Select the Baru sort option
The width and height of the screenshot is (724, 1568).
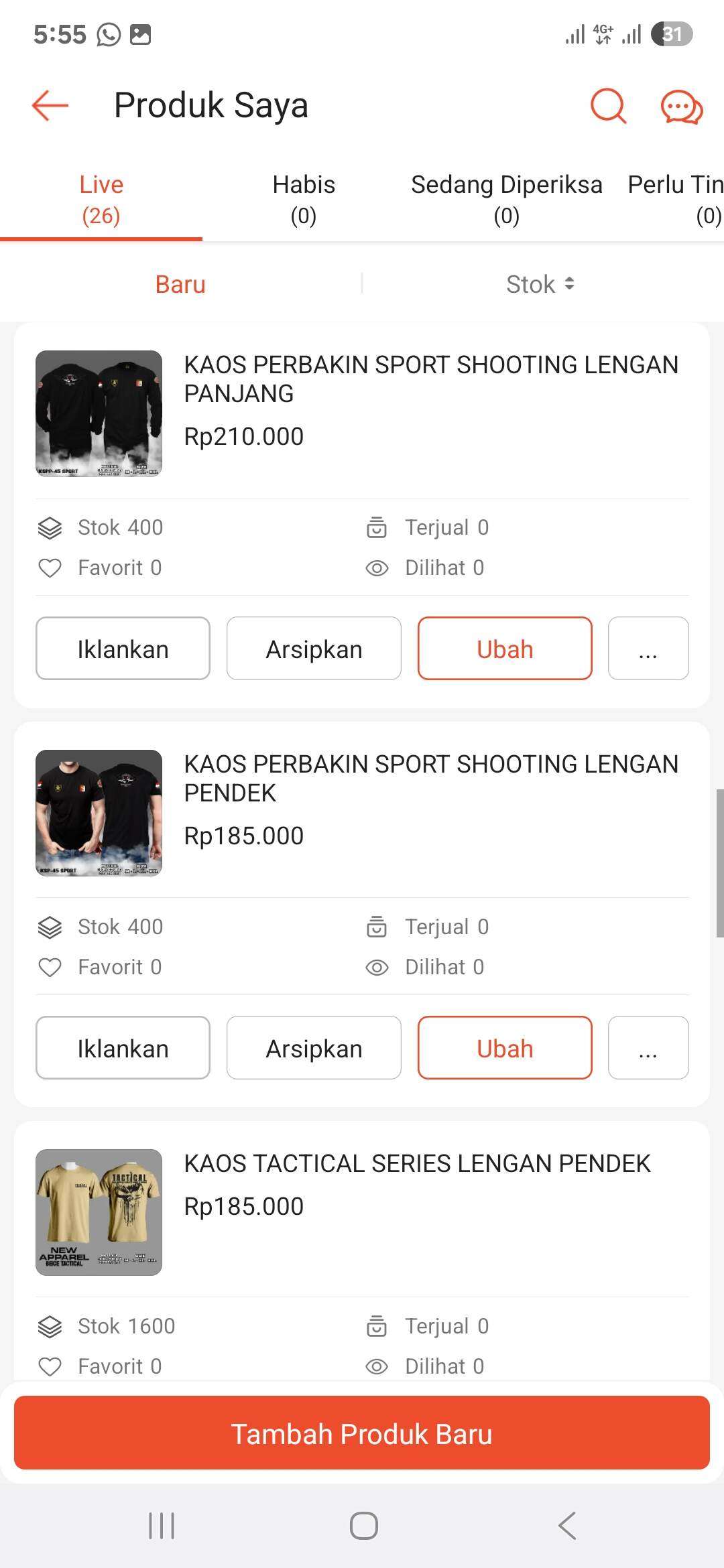[180, 284]
